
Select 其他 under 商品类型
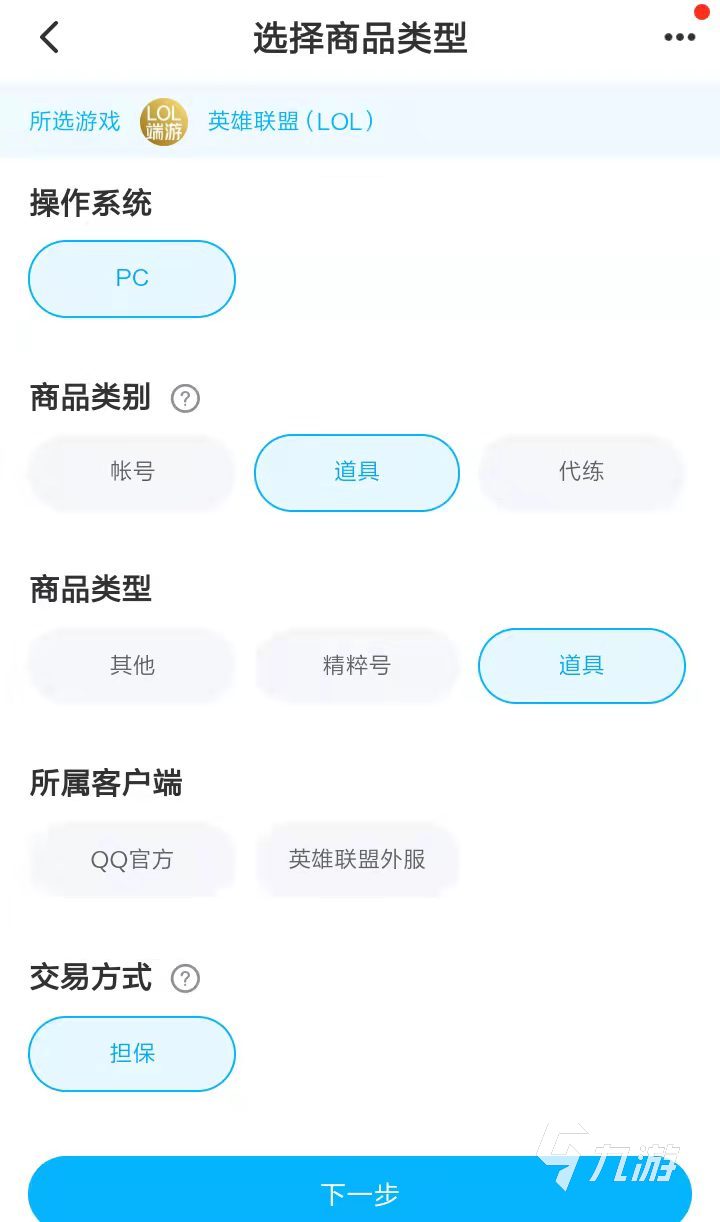pos(132,666)
